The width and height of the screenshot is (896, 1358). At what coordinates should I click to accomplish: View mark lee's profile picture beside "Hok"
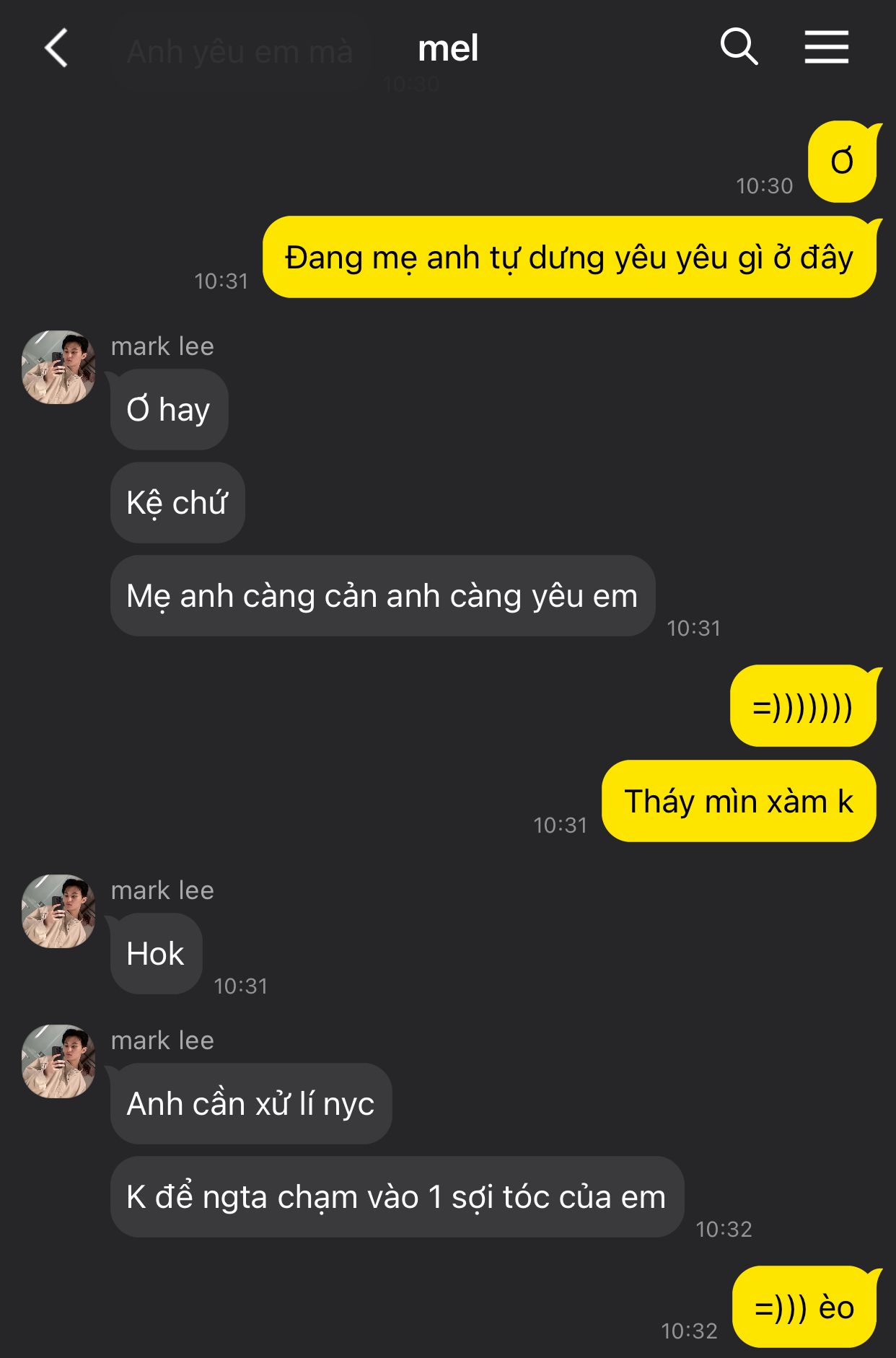click(58, 911)
